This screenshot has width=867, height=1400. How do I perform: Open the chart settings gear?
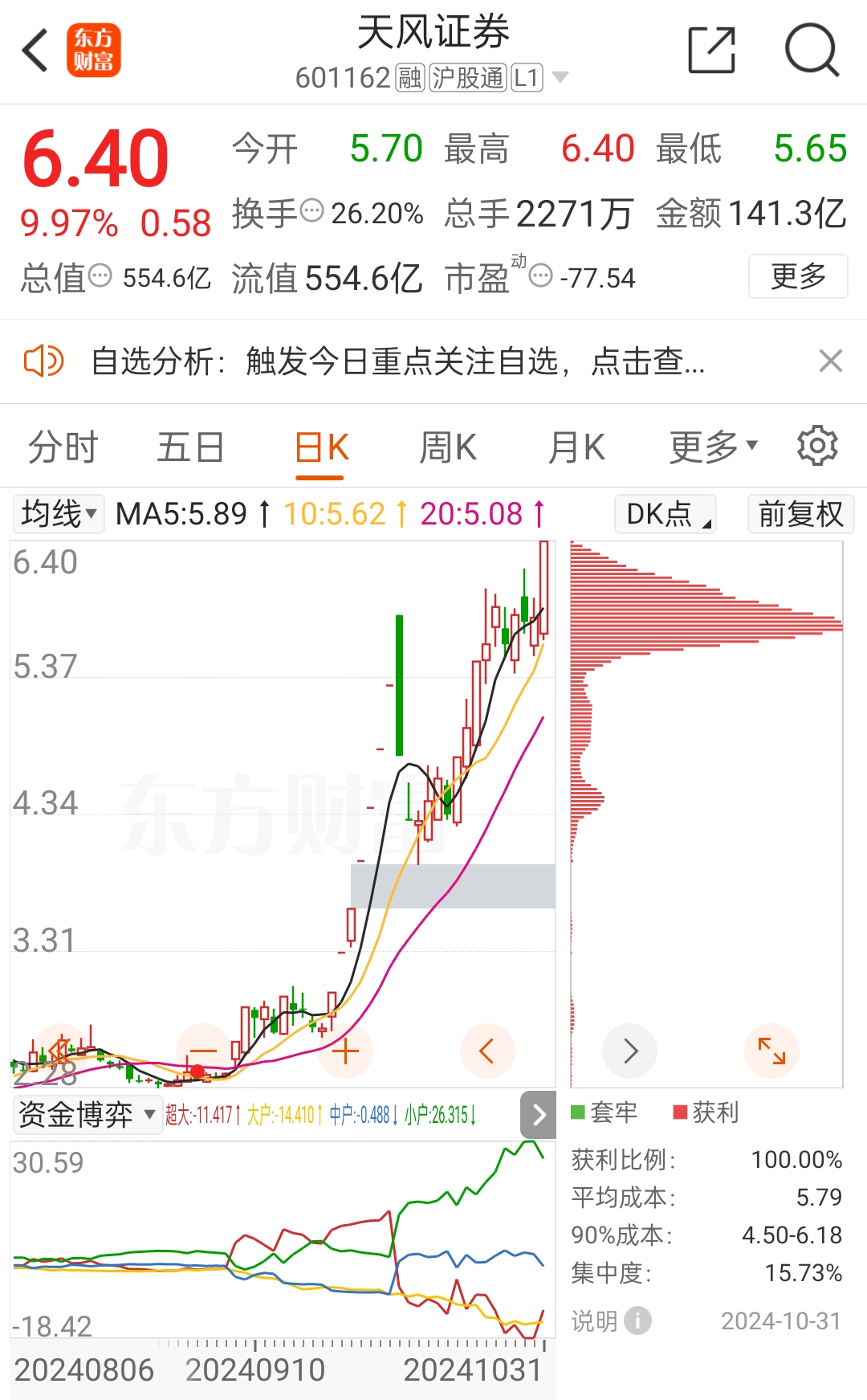(818, 447)
